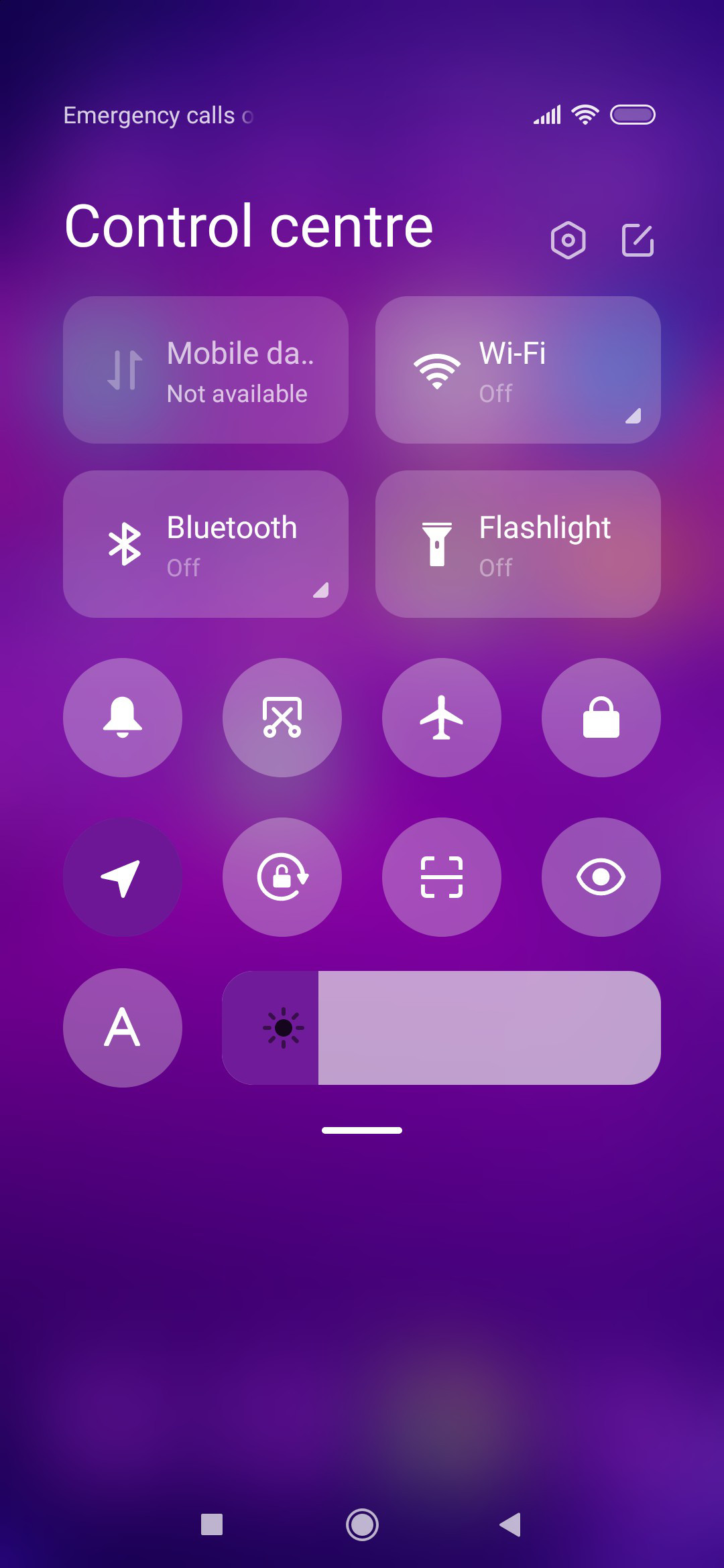This screenshot has height=1568, width=724.
Task: Toggle auto brightness A button
Action: coord(123,1028)
